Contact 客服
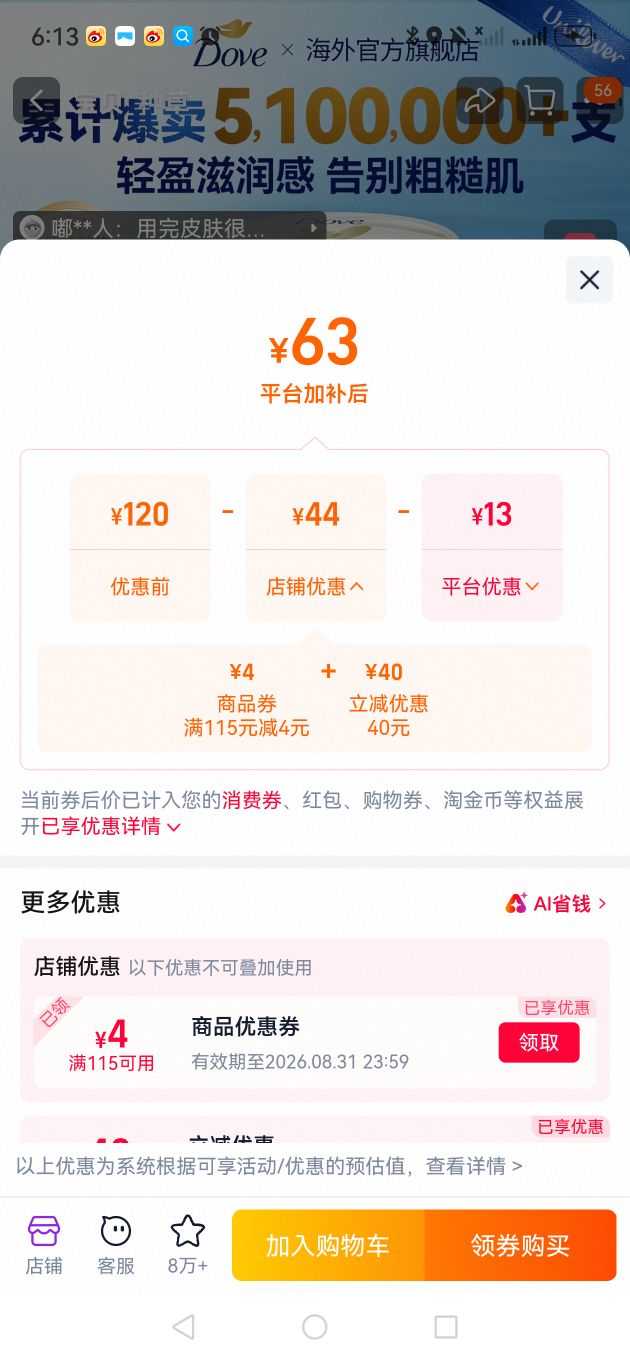The height and width of the screenshot is (1360, 630). (x=116, y=1246)
